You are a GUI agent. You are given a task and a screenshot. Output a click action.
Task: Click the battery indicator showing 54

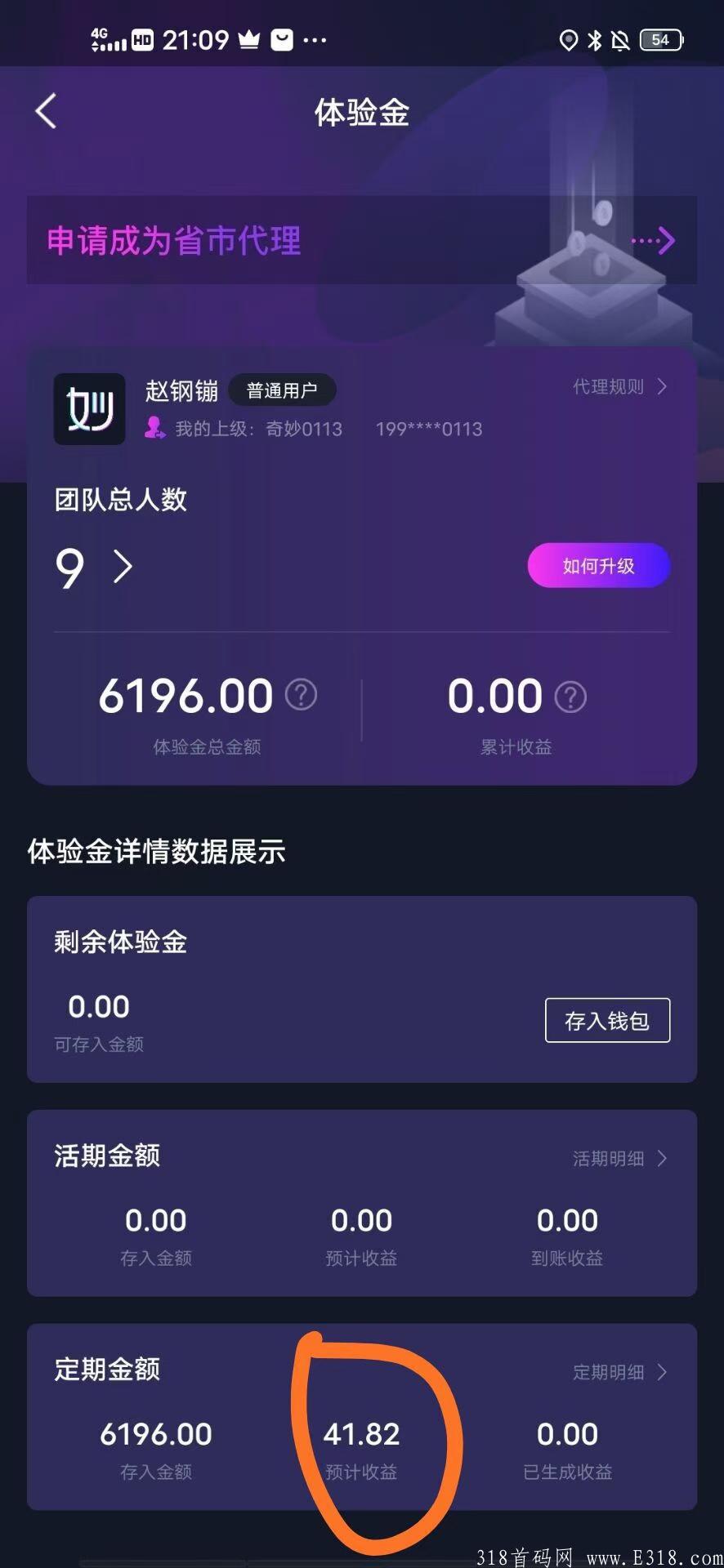point(660,40)
